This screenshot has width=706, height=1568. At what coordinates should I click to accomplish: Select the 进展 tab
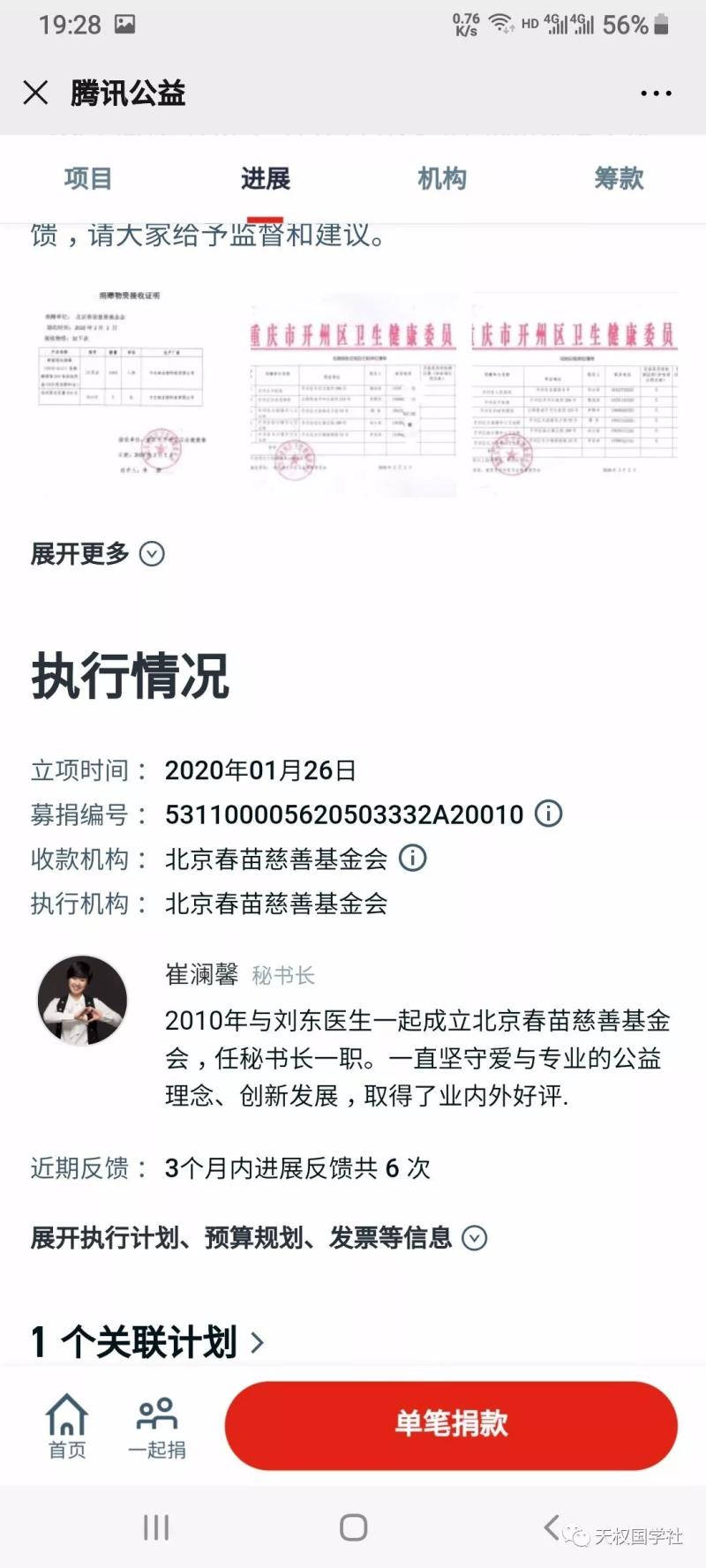(x=265, y=179)
